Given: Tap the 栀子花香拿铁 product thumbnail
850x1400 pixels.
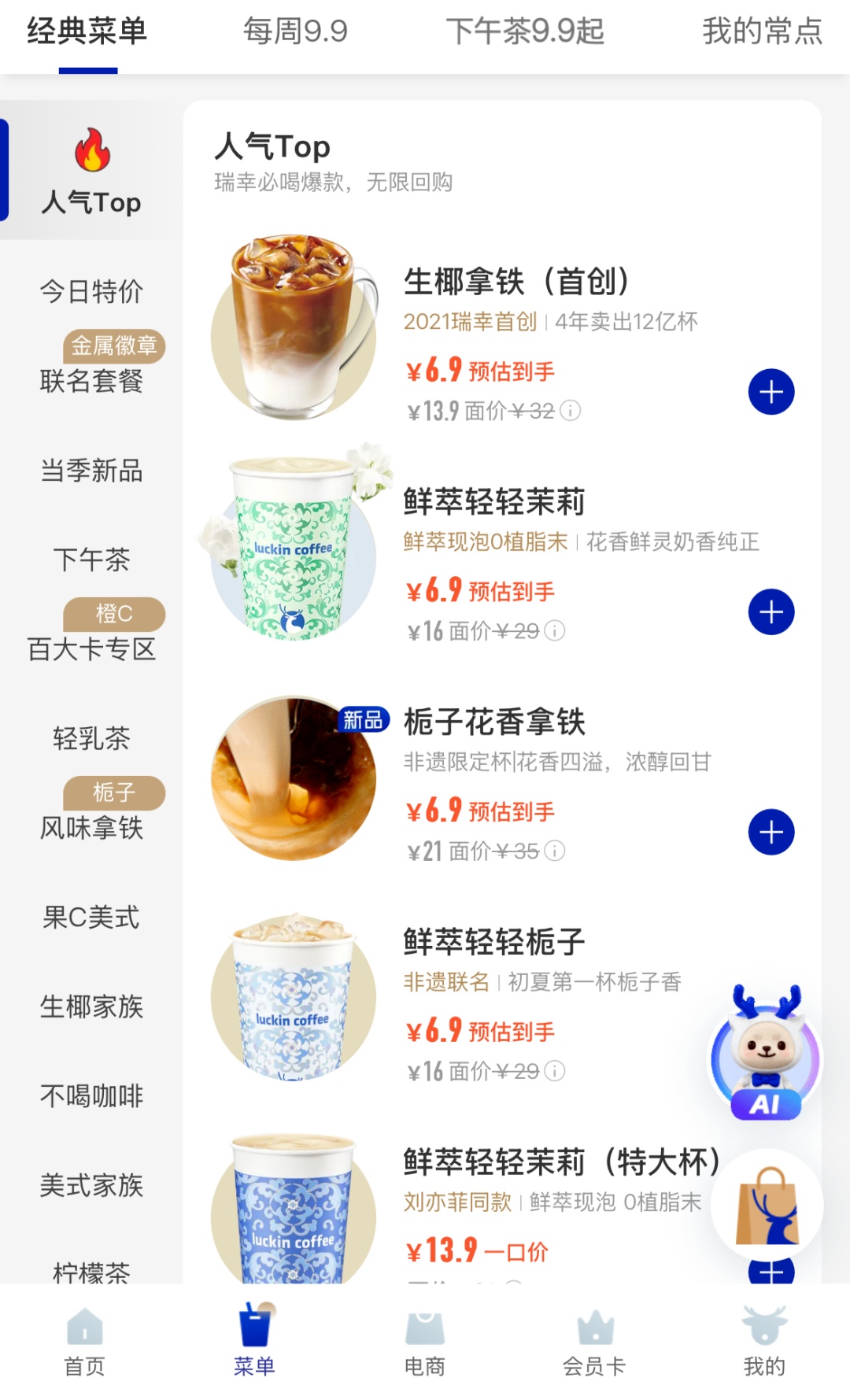Looking at the screenshot, I should tap(293, 778).
